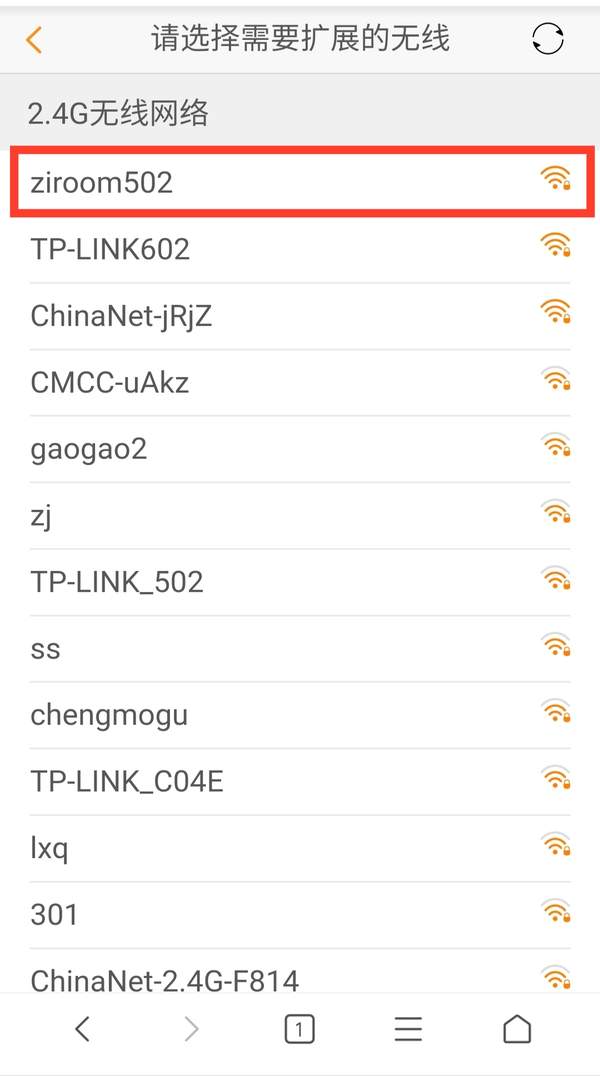This screenshot has width=600, height=1076.
Task: Select the chengmogu network
Action: pyautogui.click(x=300, y=716)
